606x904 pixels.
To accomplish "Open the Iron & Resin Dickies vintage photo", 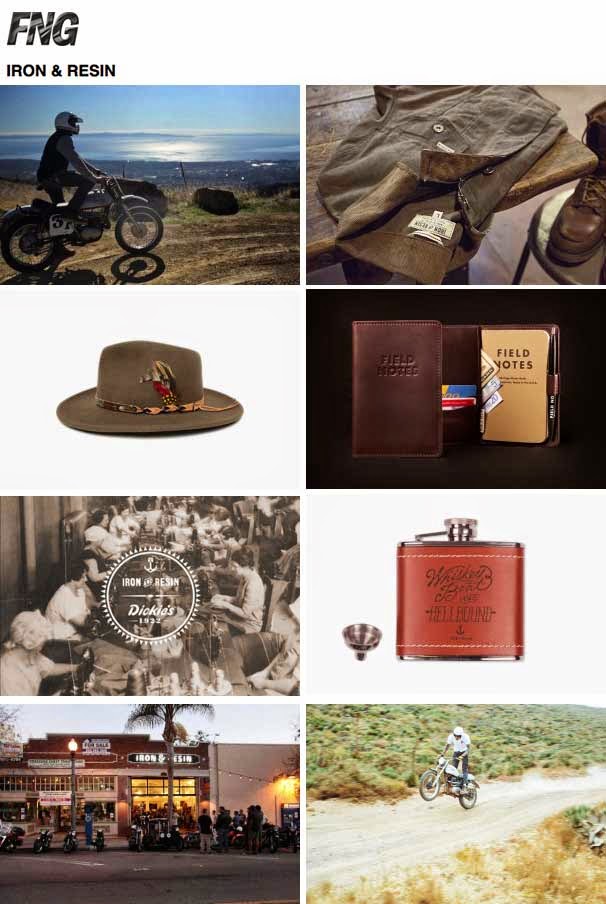I will tap(150, 595).
